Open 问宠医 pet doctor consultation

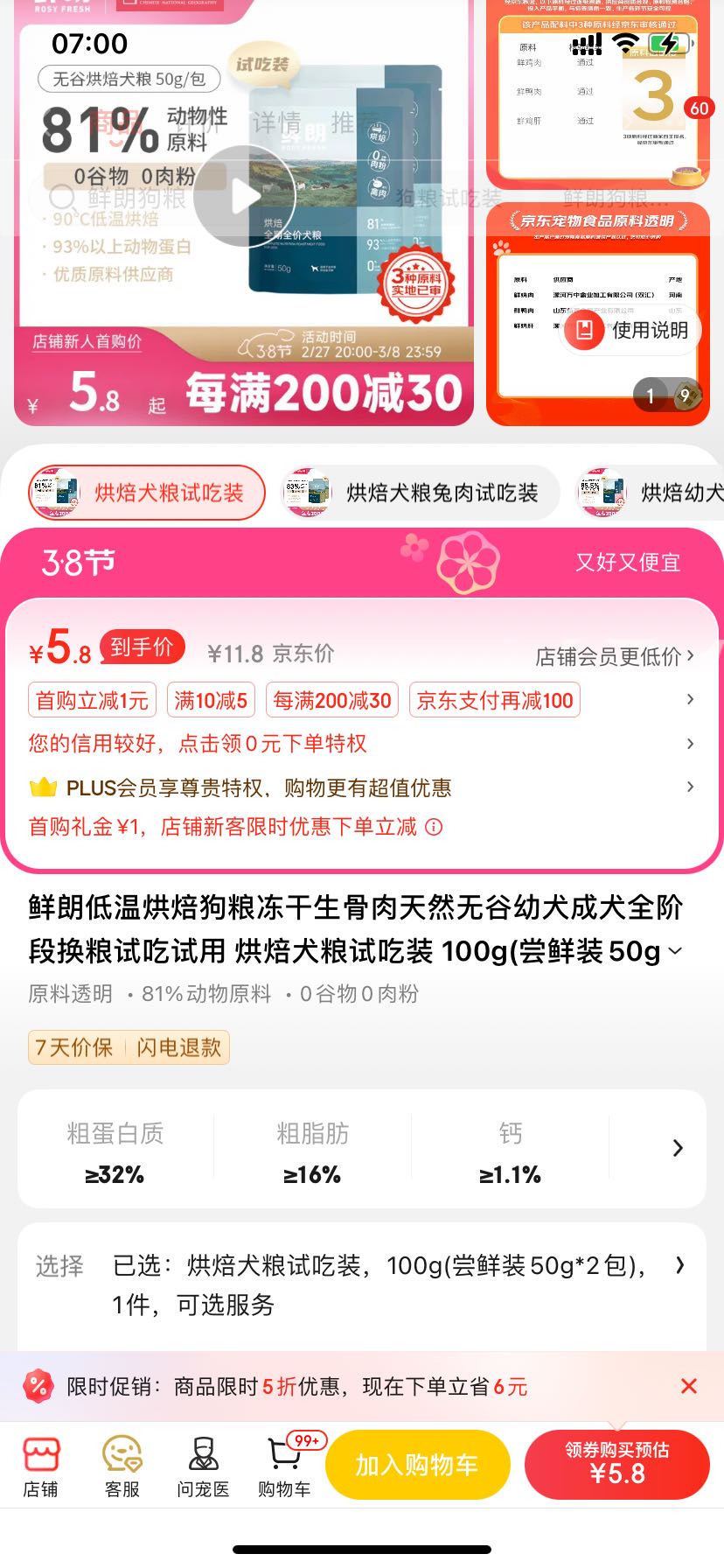[203, 1466]
